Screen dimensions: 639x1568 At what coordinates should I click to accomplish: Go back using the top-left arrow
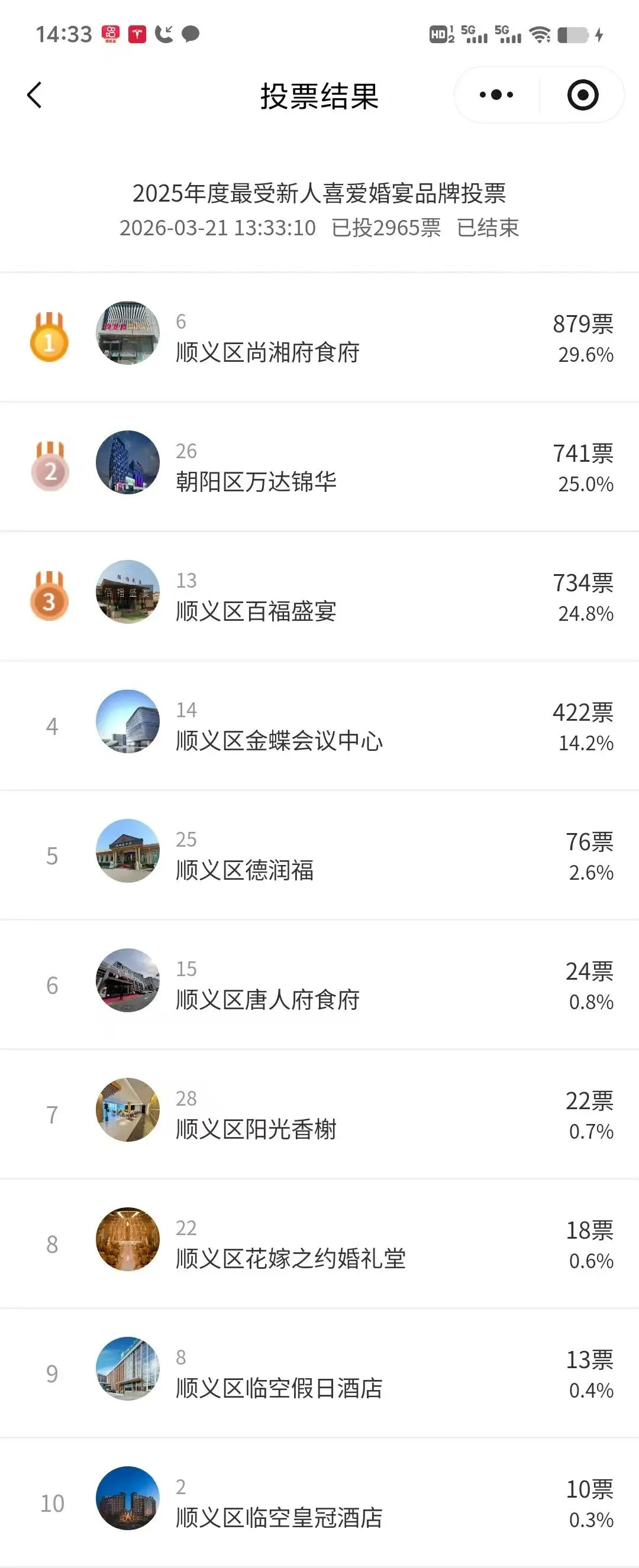(x=35, y=96)
